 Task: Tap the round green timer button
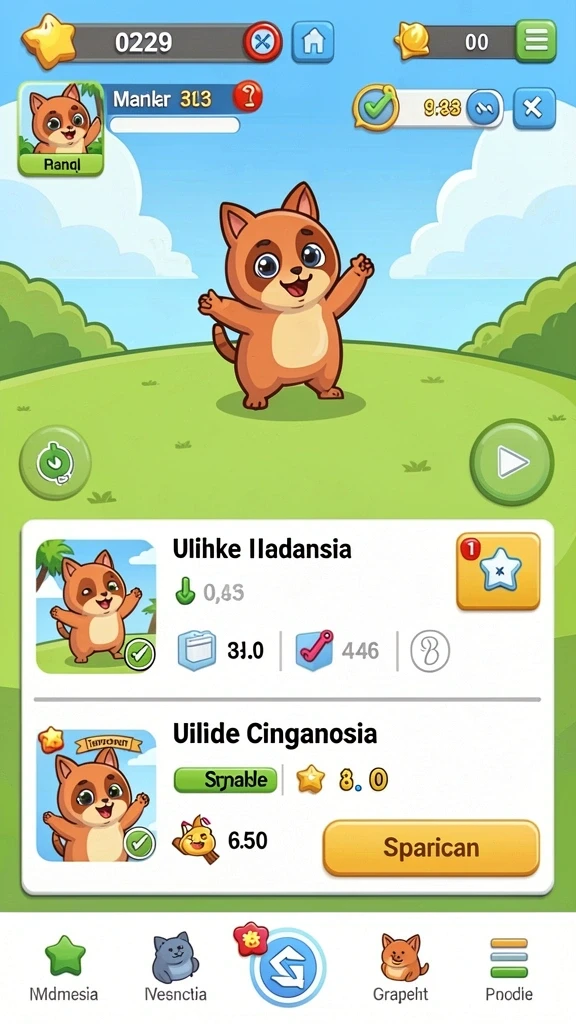click(55, 463)
